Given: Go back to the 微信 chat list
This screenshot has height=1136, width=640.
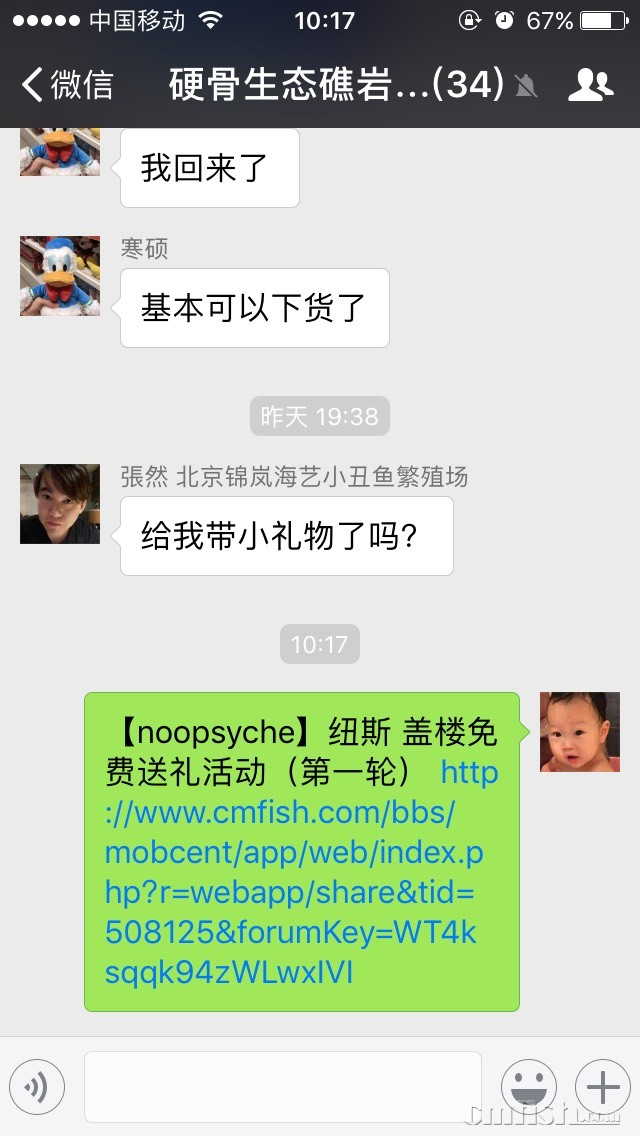Looking at the screenshot, I should click(68, 85).
